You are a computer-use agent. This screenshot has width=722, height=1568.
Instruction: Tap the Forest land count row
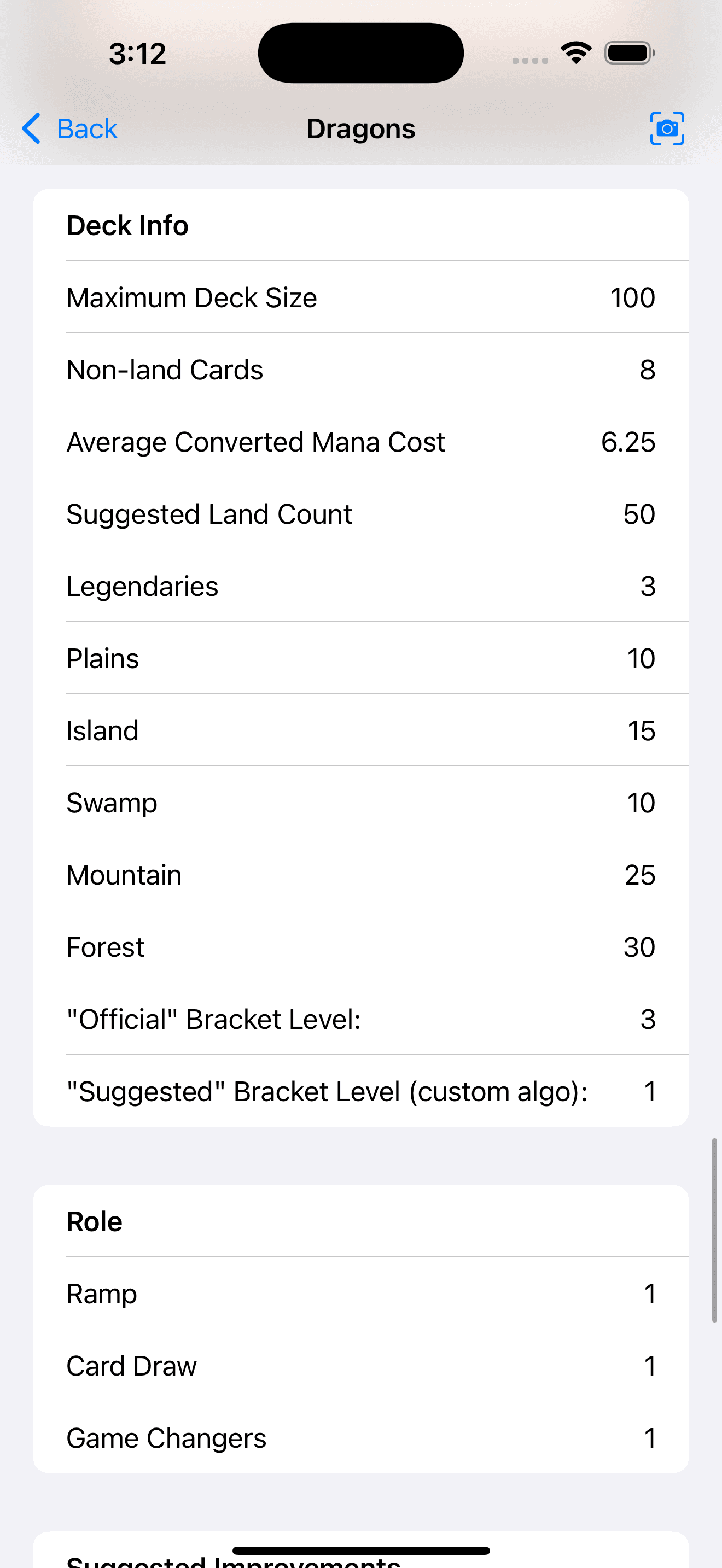360,946
